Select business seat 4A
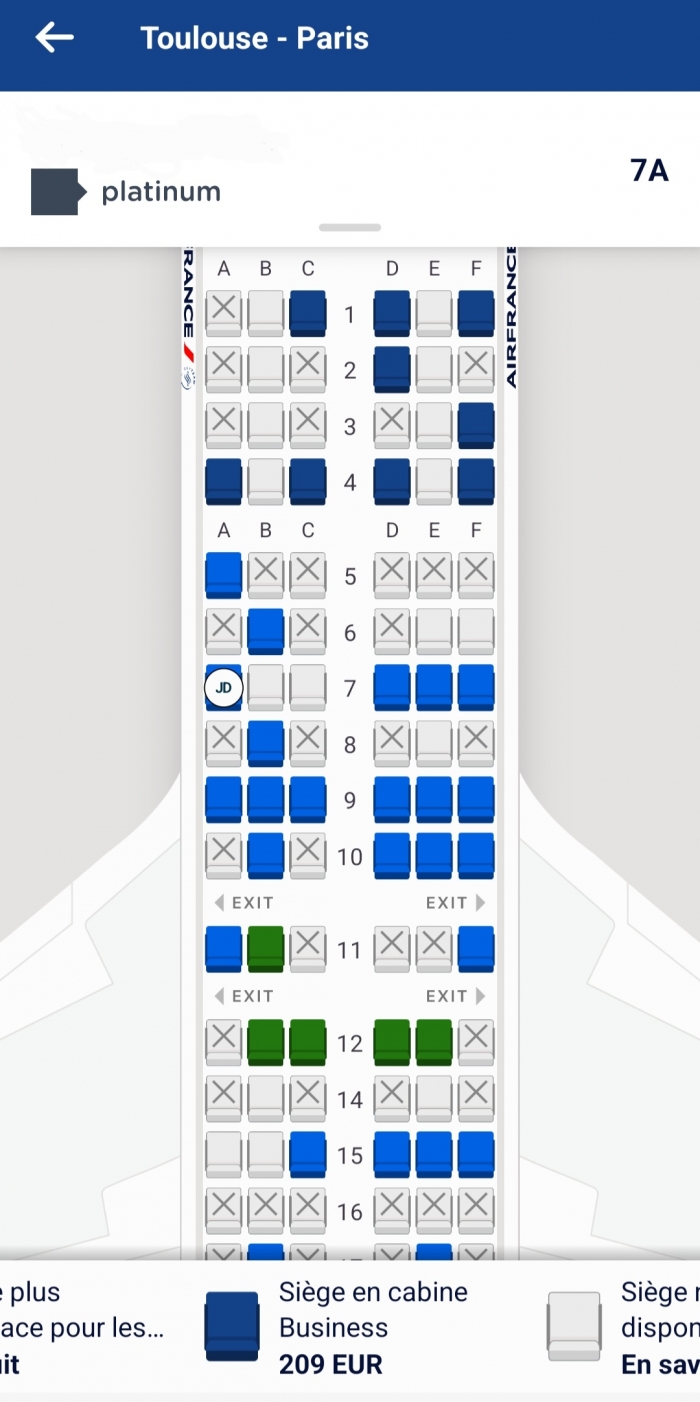700x1402 pixels. coord(224,481)
